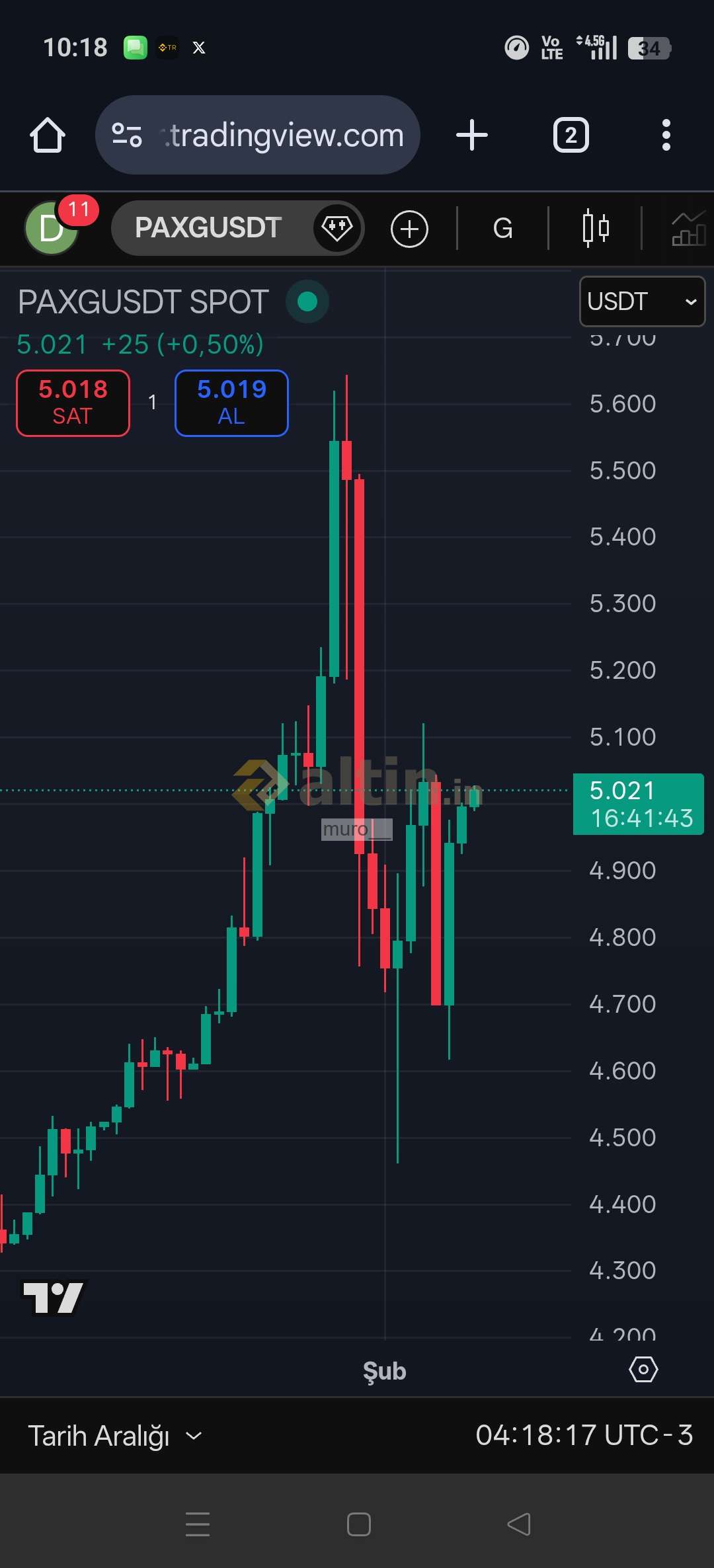This screenshot has width=714, height=1568.
Task: Open timezone settings showing UTC-3
Action: [584, 1436]
